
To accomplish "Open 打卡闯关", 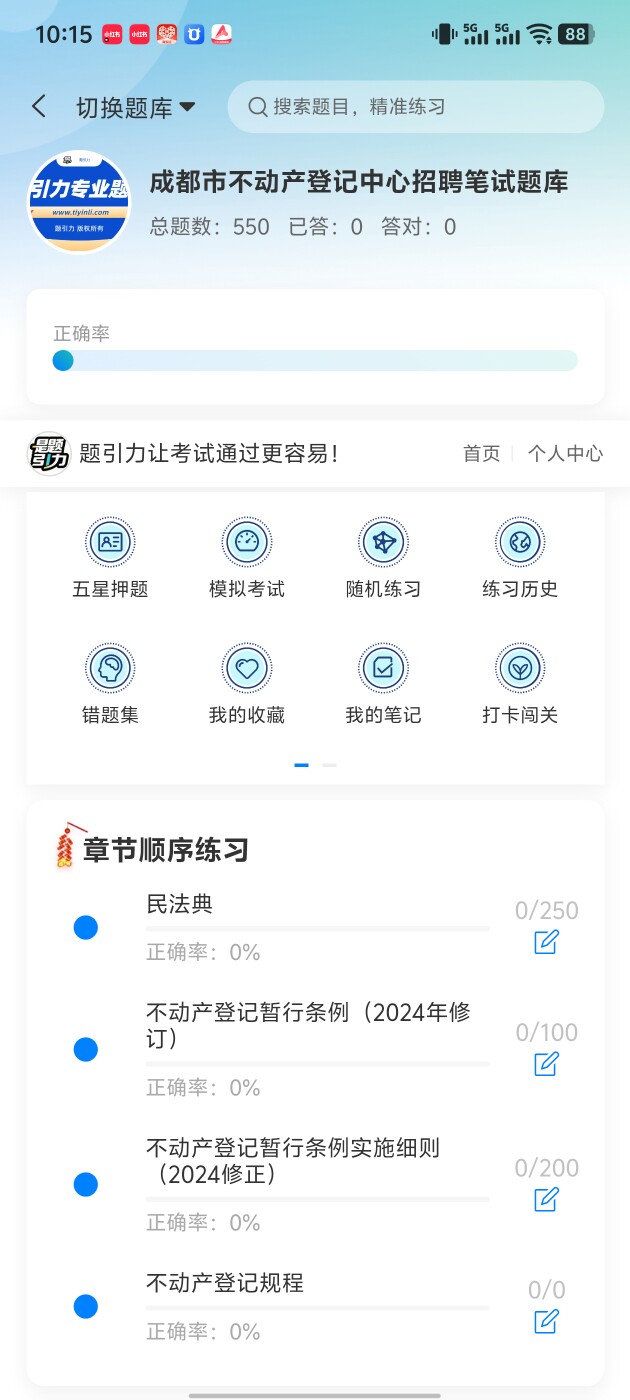I will (x=520, y=685).
